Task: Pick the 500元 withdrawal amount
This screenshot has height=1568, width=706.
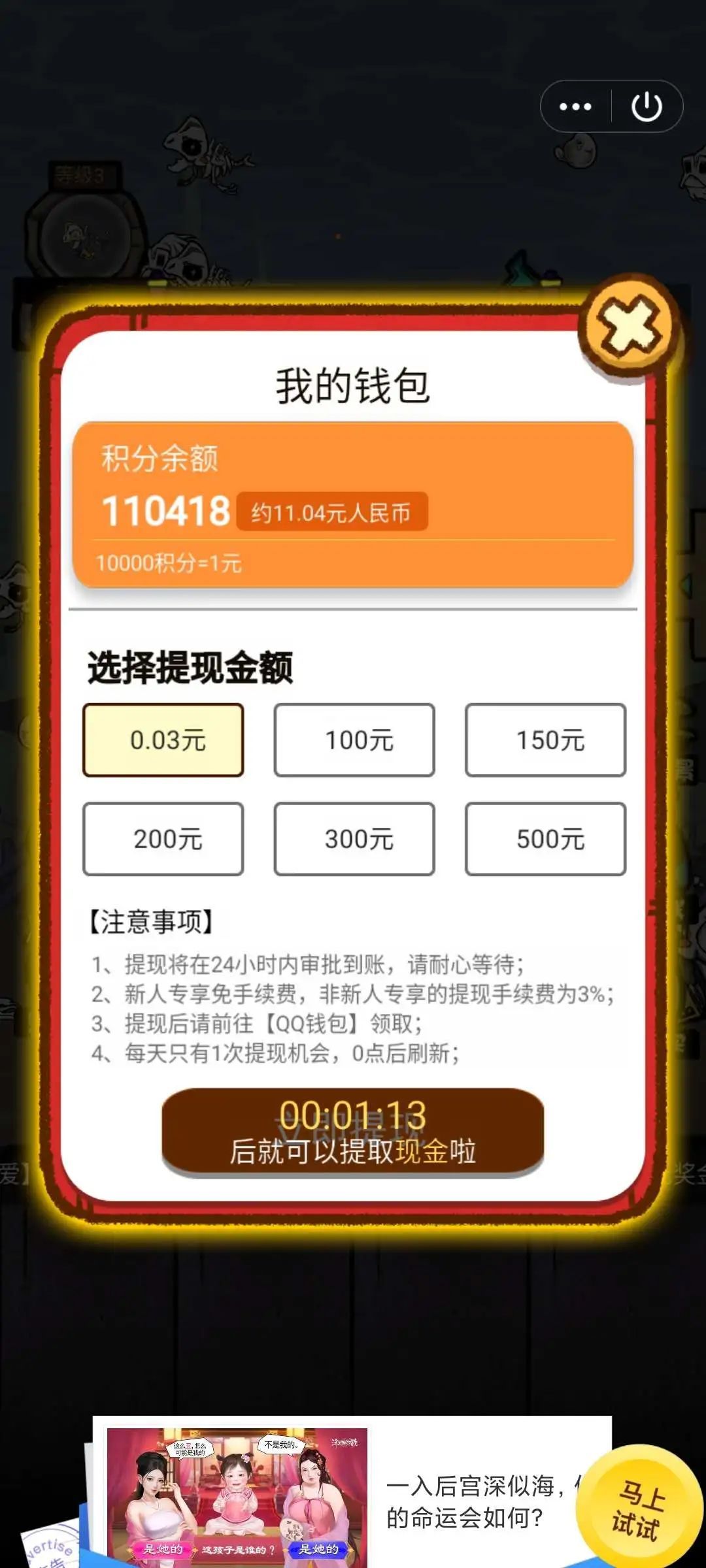Action: point(545,839)
